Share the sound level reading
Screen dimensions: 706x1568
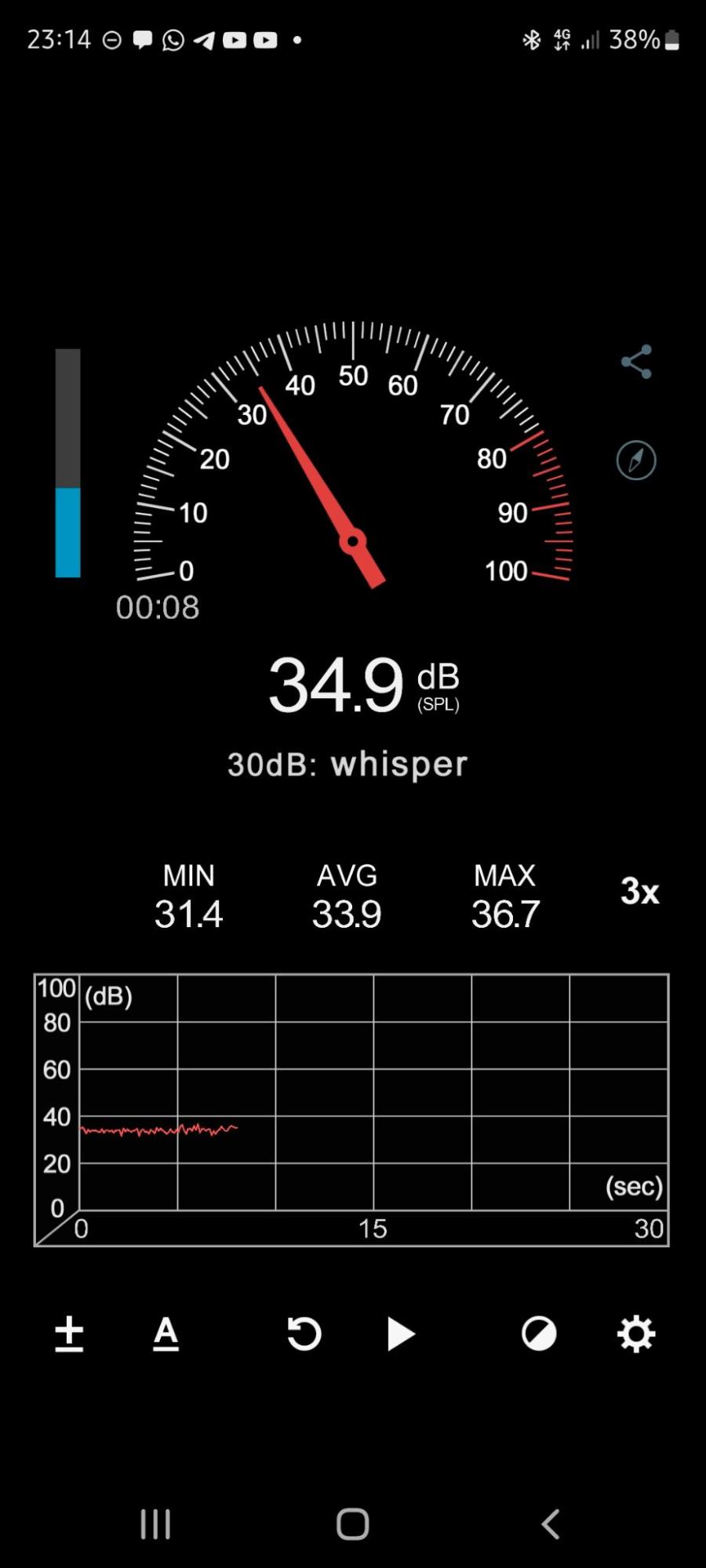636,362
